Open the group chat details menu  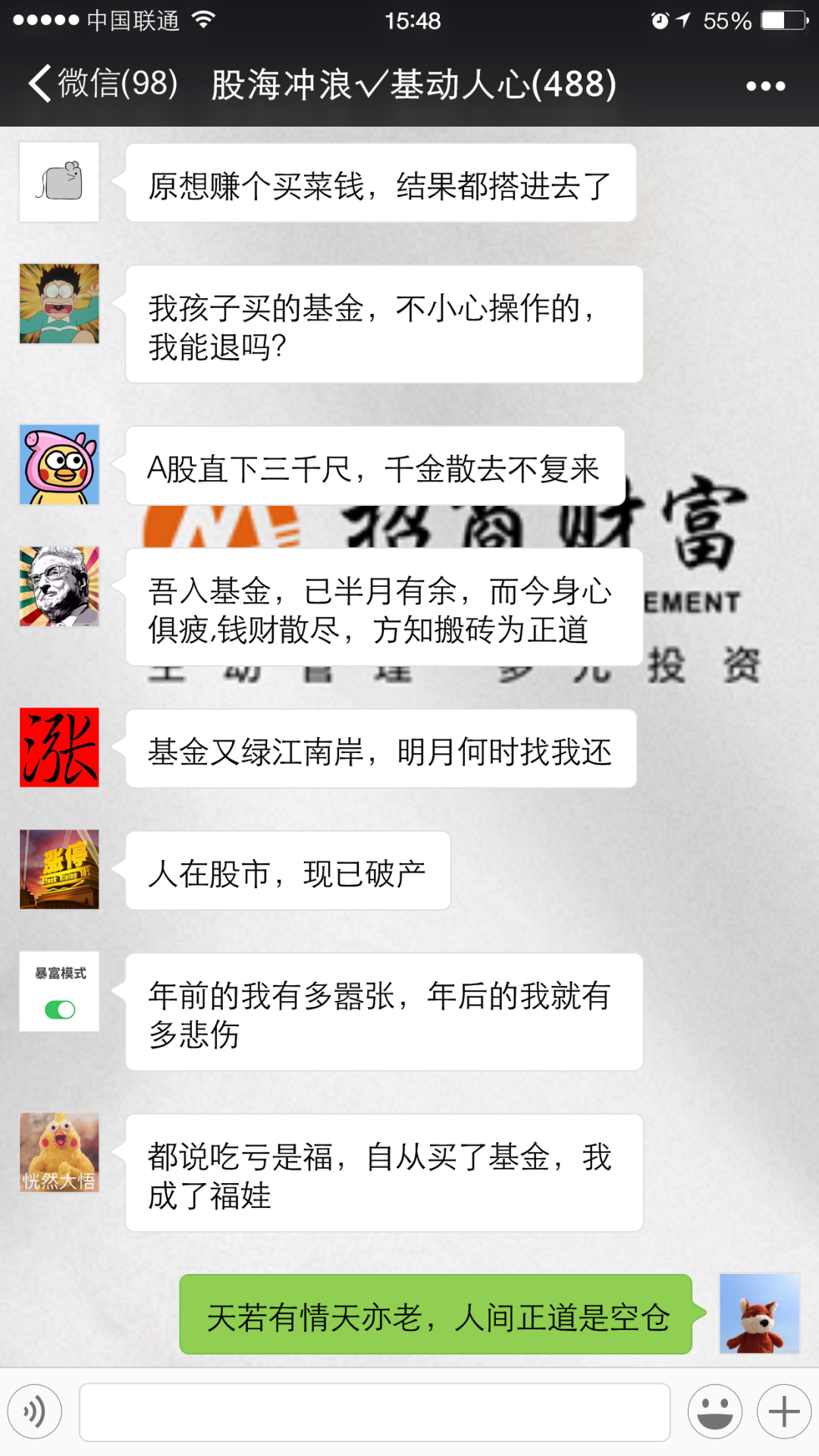[765, 86]
